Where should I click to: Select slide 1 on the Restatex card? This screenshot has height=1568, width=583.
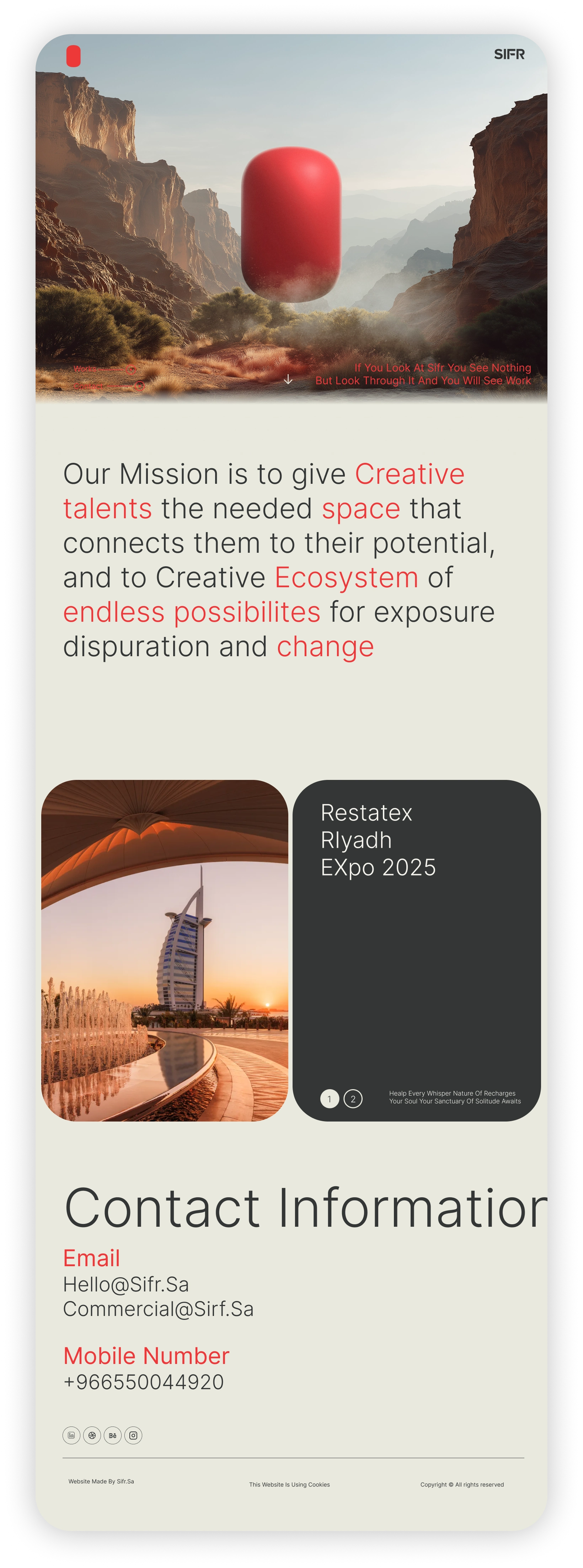click(329, 1099)
